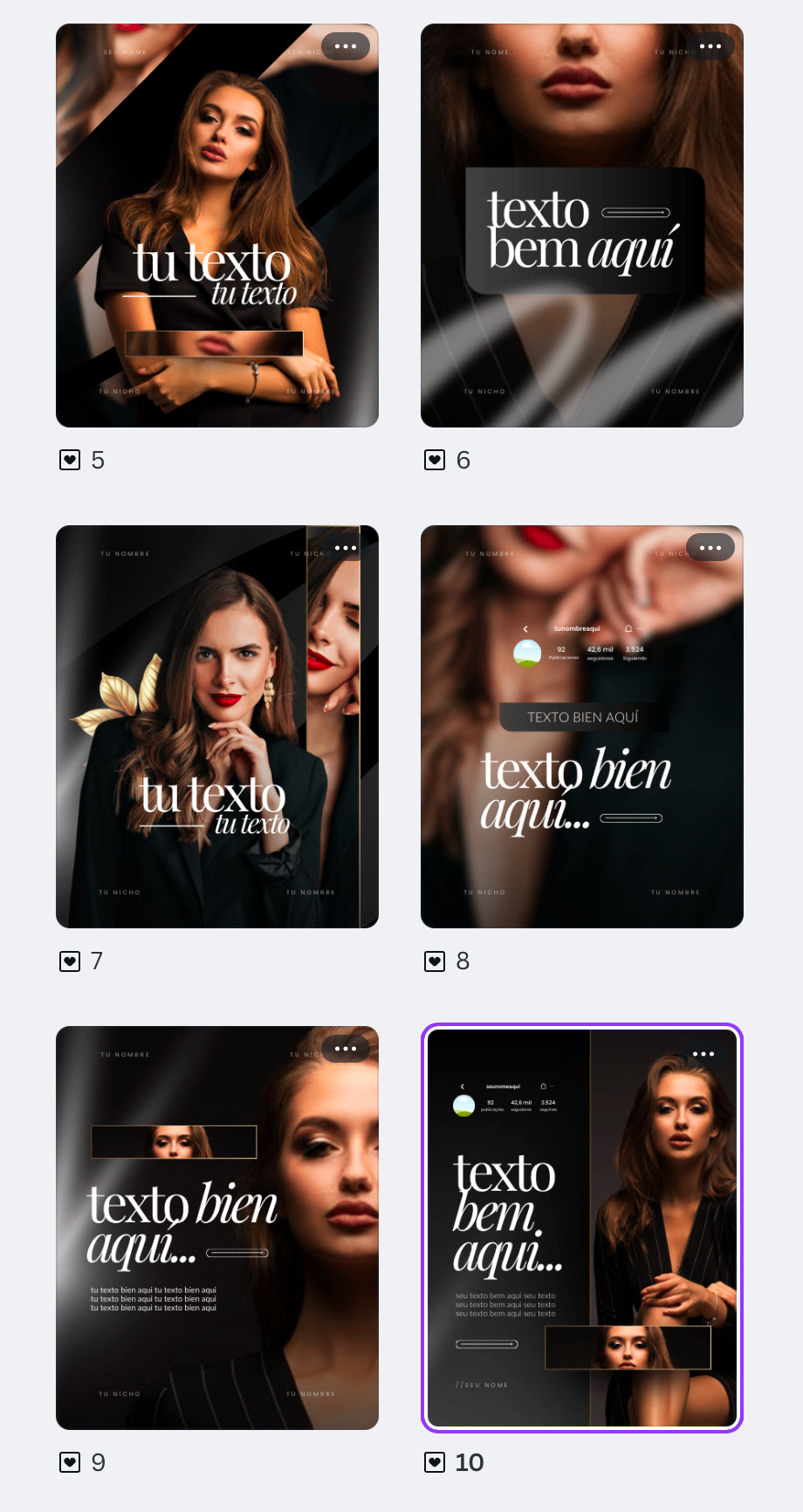Open the selected page 10 thumbnail
This screenshot has height=1512, width=803.
click(581, 1227)
